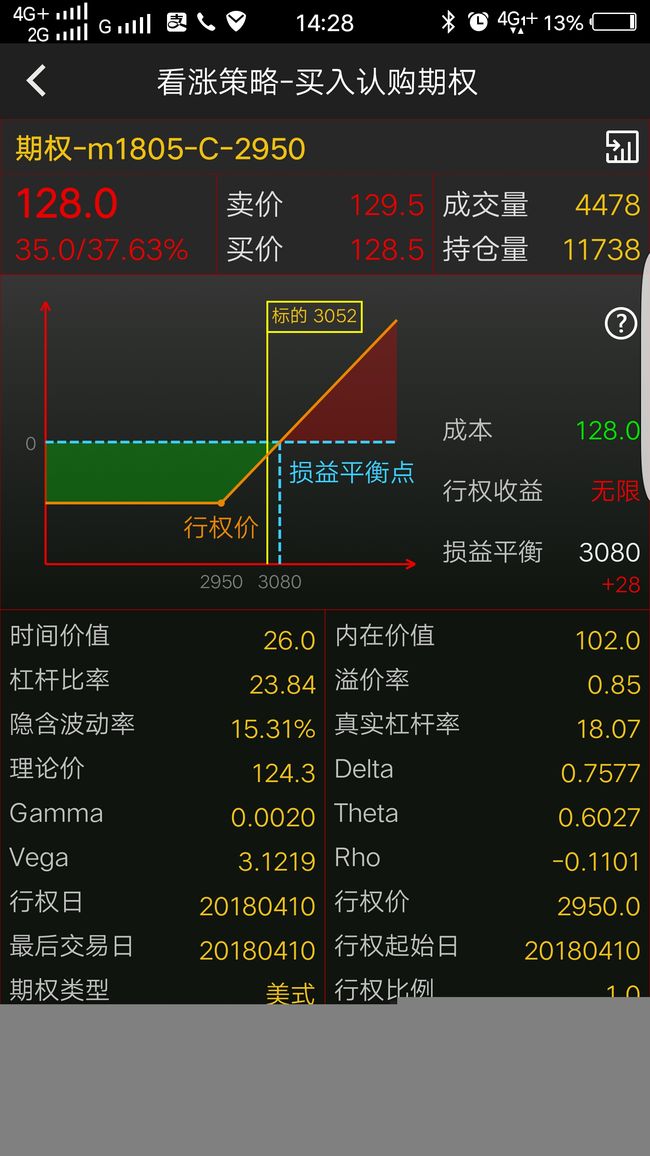This screenshot has width=650, height=1156.
Task: Go back using the top-left arrow
Action: [x=36, y=80]
